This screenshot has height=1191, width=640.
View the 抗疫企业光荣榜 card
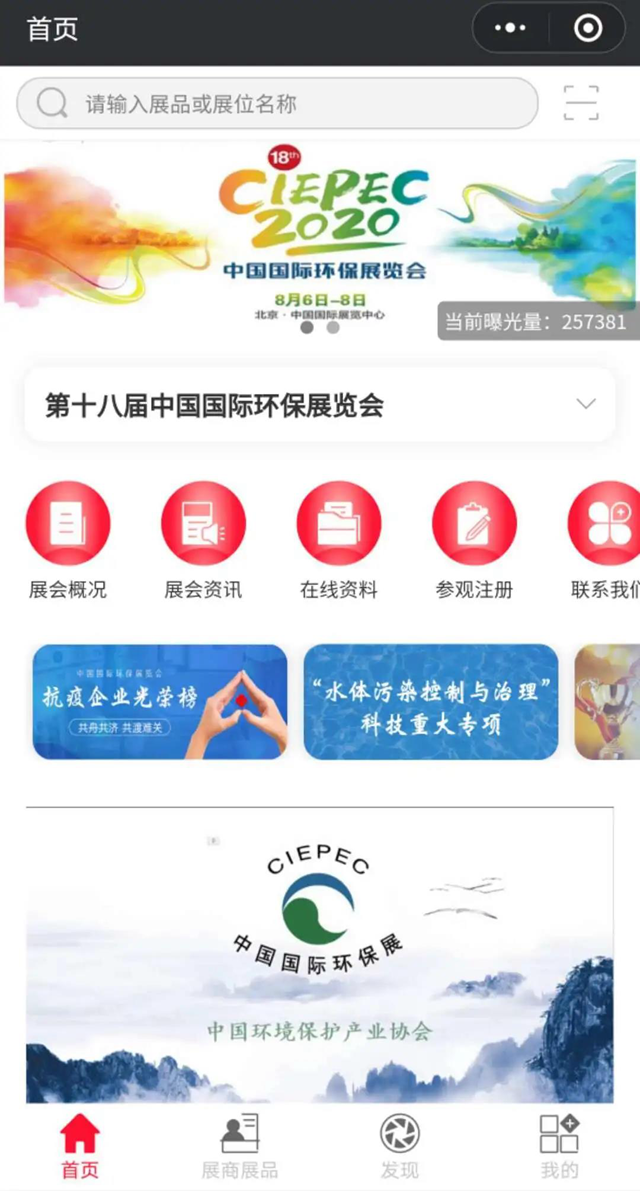click(x=160, y=702)
